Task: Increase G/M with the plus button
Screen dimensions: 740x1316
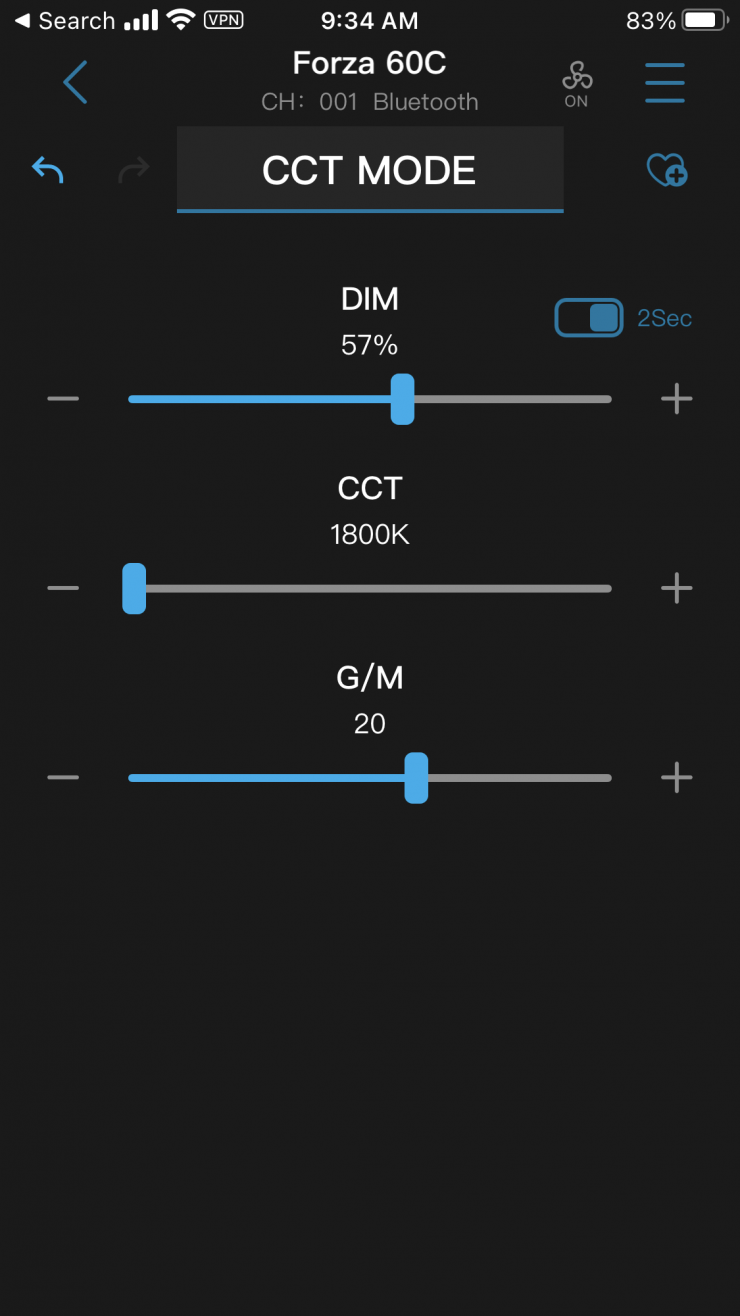Action: (x=677, y=777)
